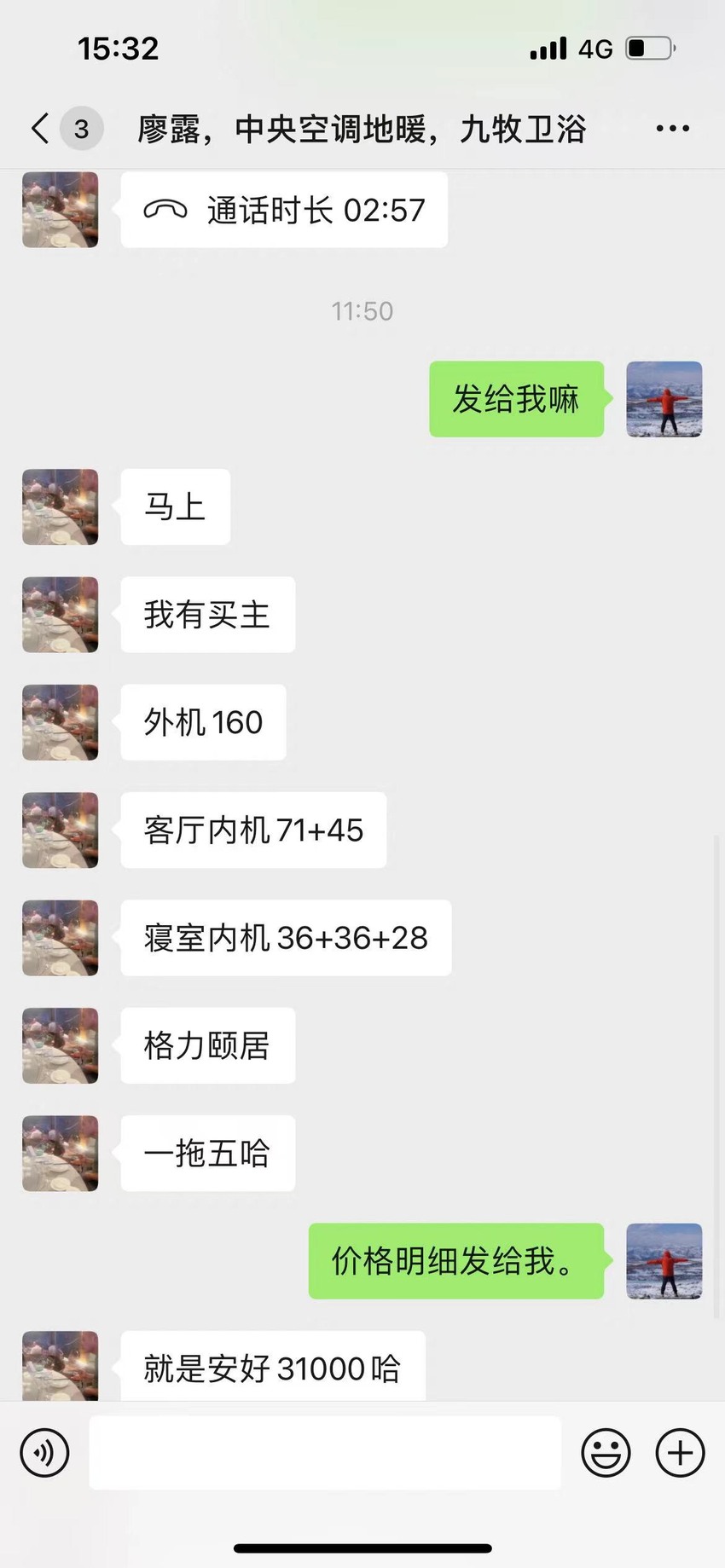Switch to voice message input

click(44, 1452)
